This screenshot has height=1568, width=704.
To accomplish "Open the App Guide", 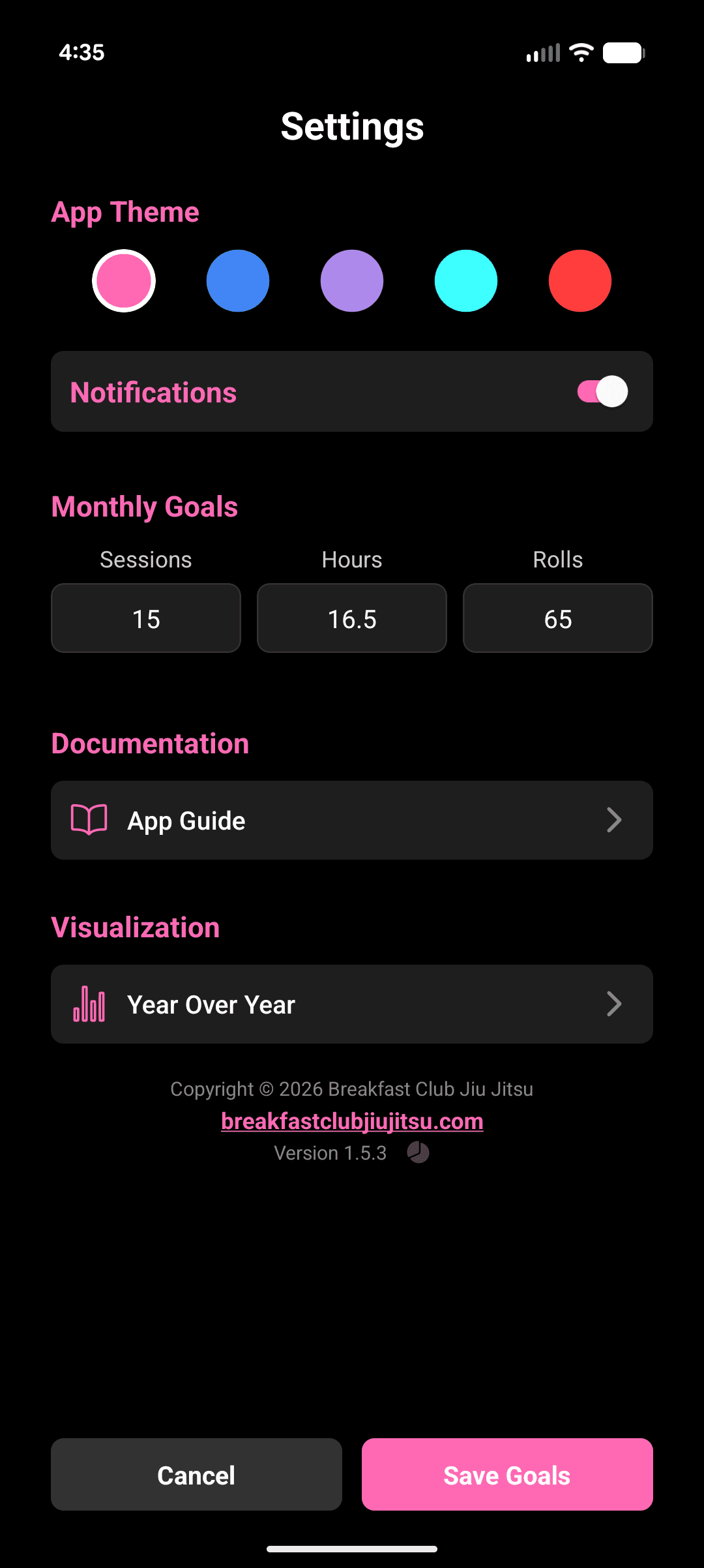I will tap(352, 821).
